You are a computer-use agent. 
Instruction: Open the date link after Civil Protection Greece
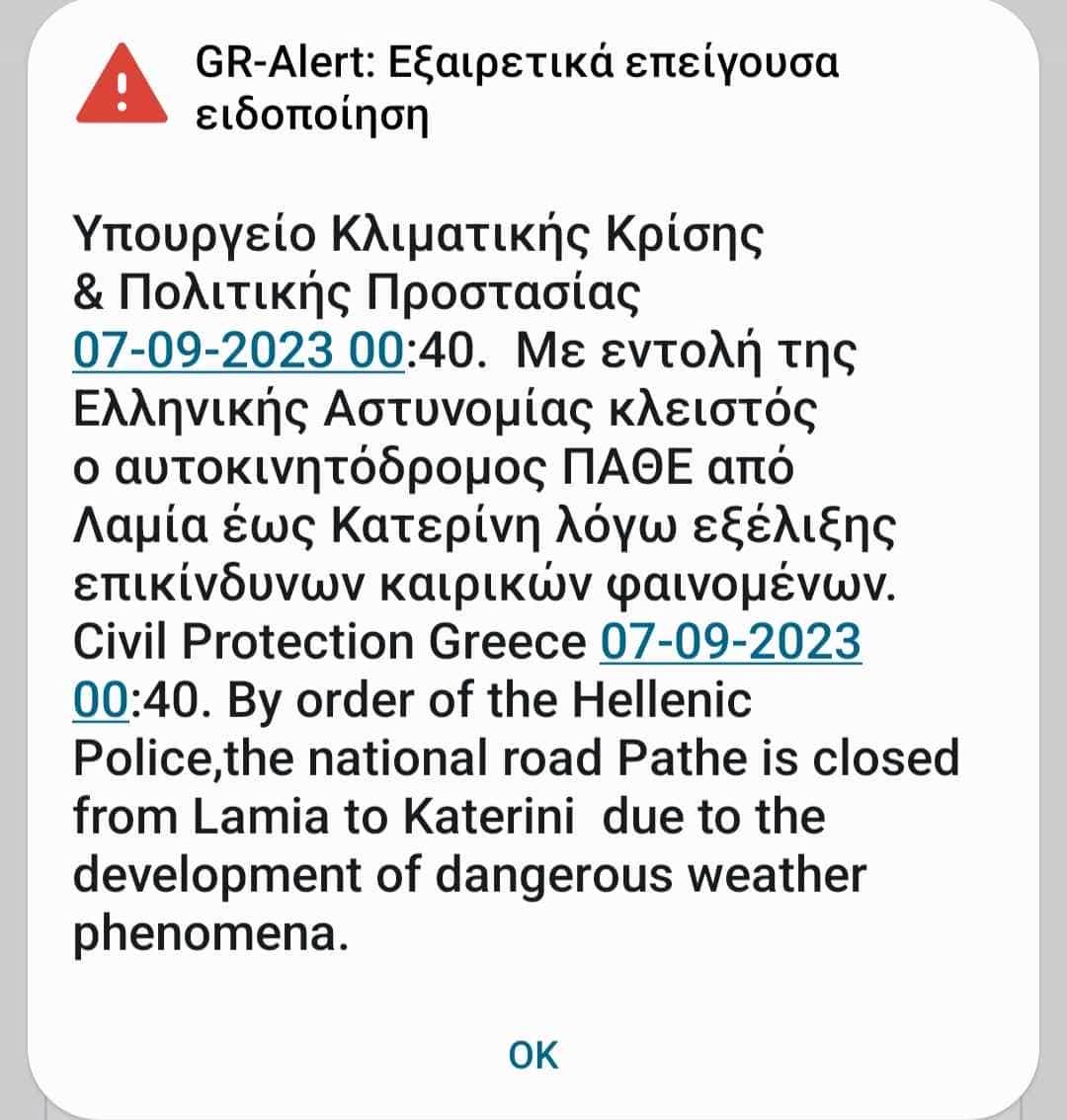(x=730, y=643)
